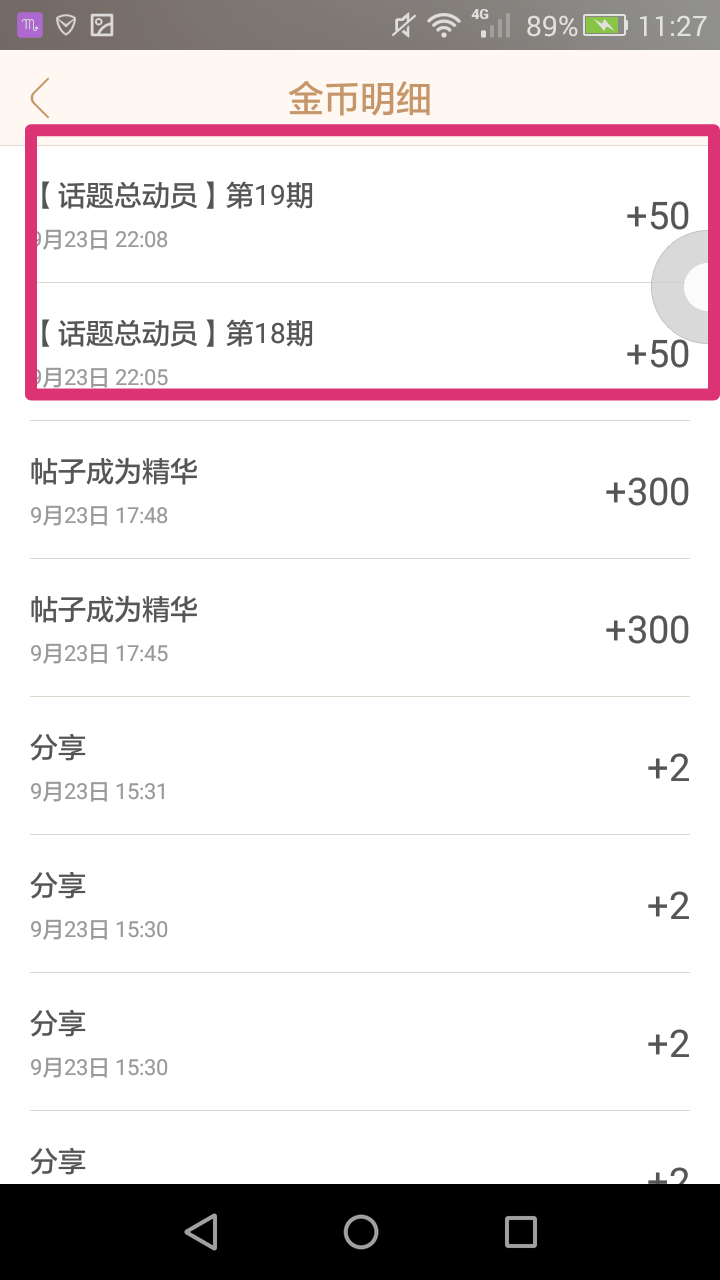Go to the system home screen

[360, 1232]
